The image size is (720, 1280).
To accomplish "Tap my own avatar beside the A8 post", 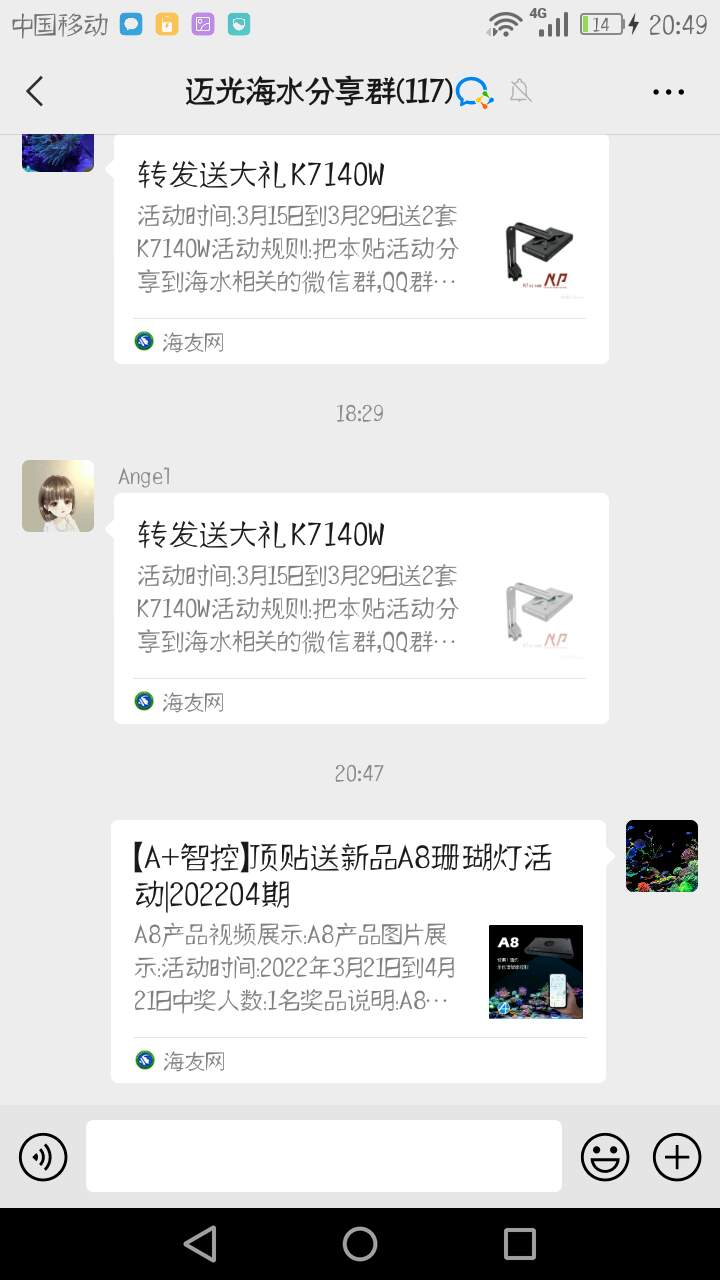I will 661,856.
